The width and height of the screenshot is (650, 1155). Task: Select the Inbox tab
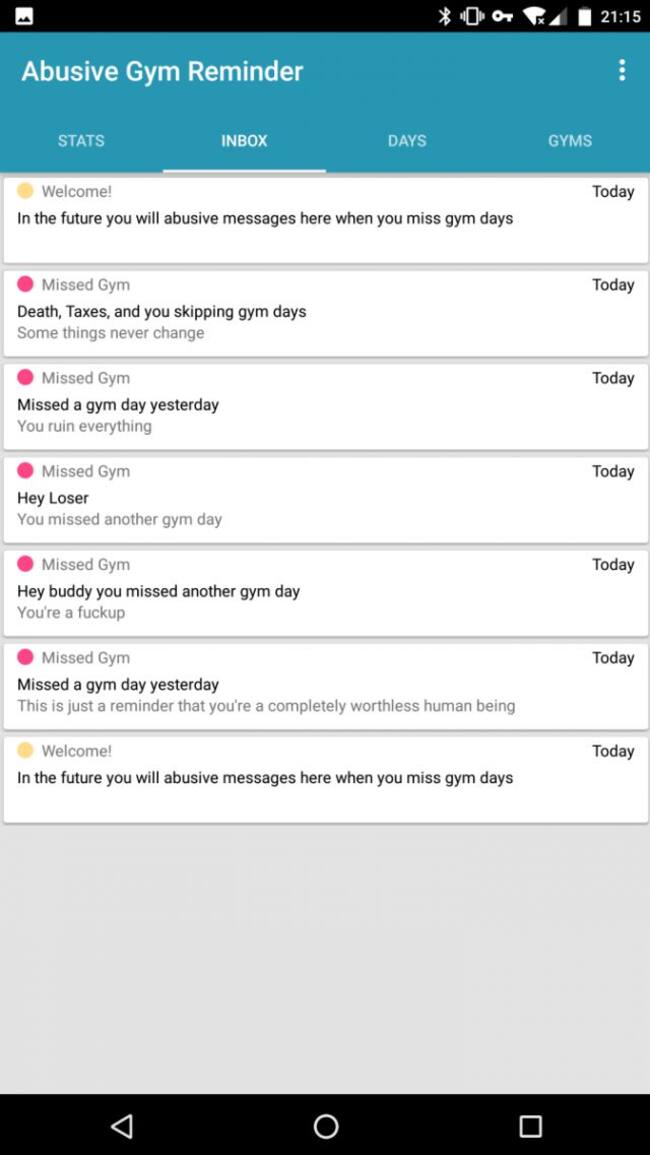coord(244,141)
